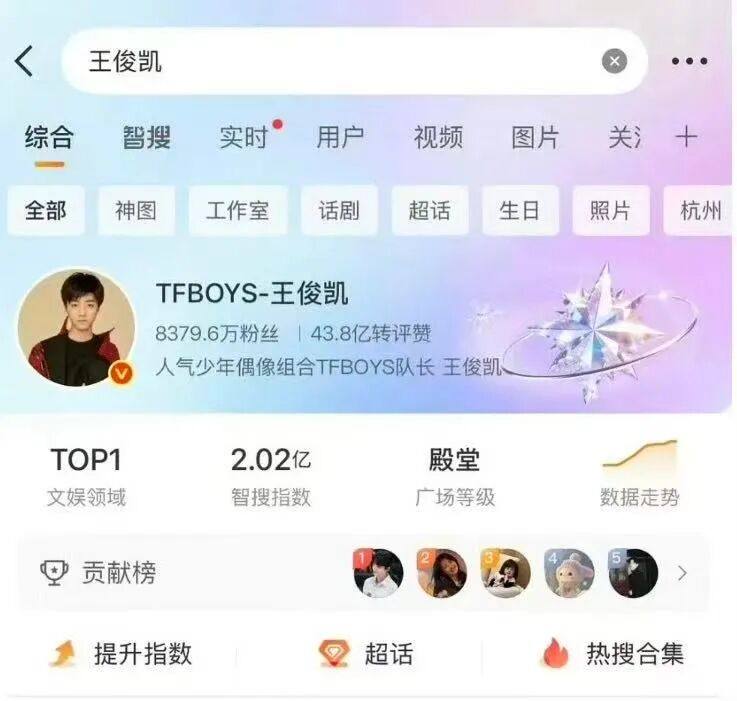737x701 pixels.
Task: Open the 贡献榜 leaderboard row
Action: [x=360, y=573]
